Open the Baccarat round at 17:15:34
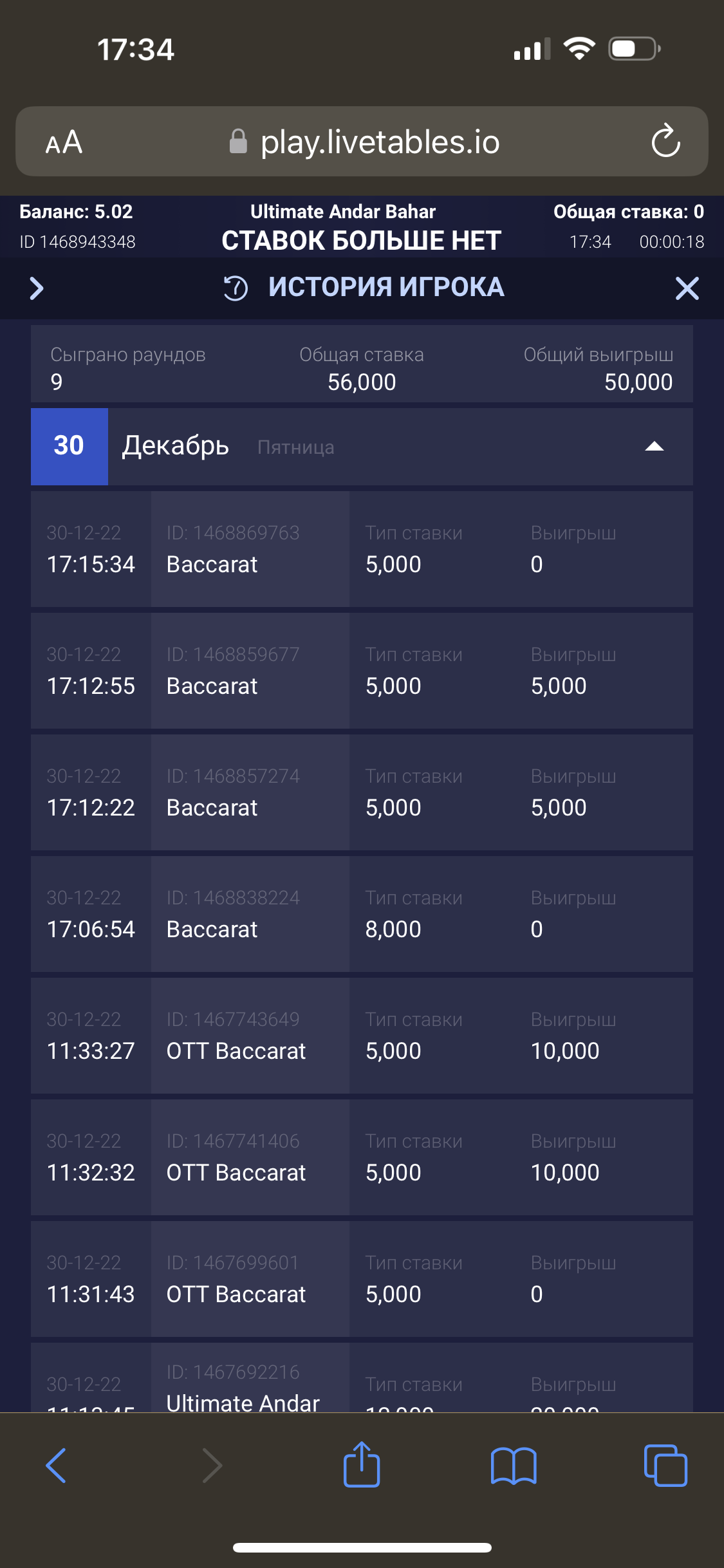Image resolution: width=724 pixels, height=1568 pixels. coord(362,549)
